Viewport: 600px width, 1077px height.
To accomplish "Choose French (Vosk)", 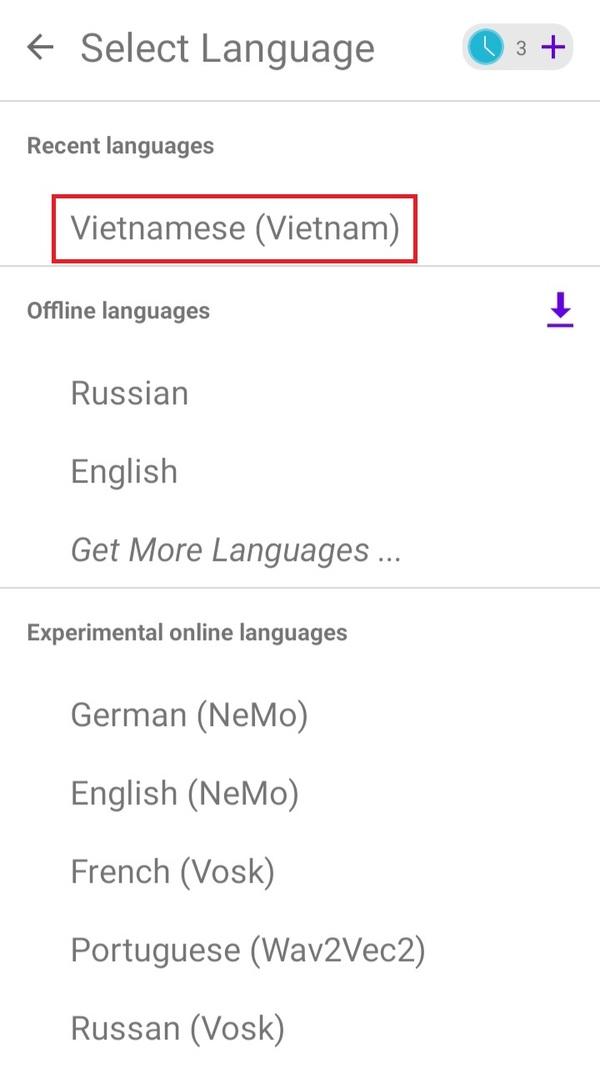I will pos(173,872).
